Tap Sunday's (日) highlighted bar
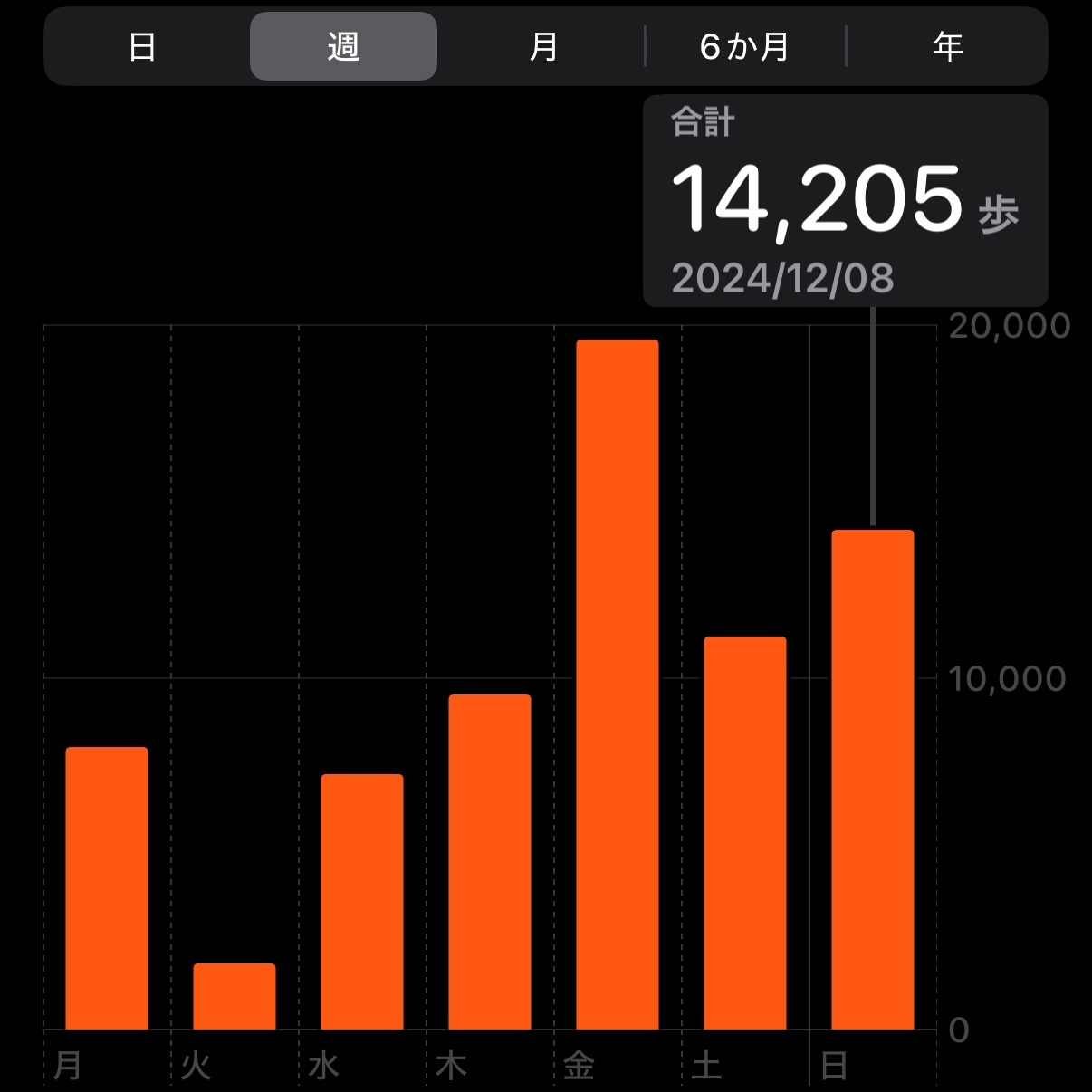Image resolution: width=1092 pixels, height=1092 pixels. [873, 779]
